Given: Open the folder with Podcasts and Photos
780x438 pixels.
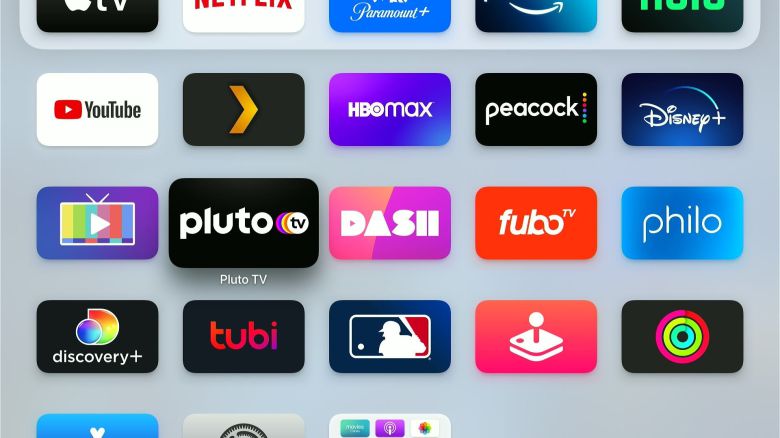Looking at the screenshot, I should tap(390, 427).
